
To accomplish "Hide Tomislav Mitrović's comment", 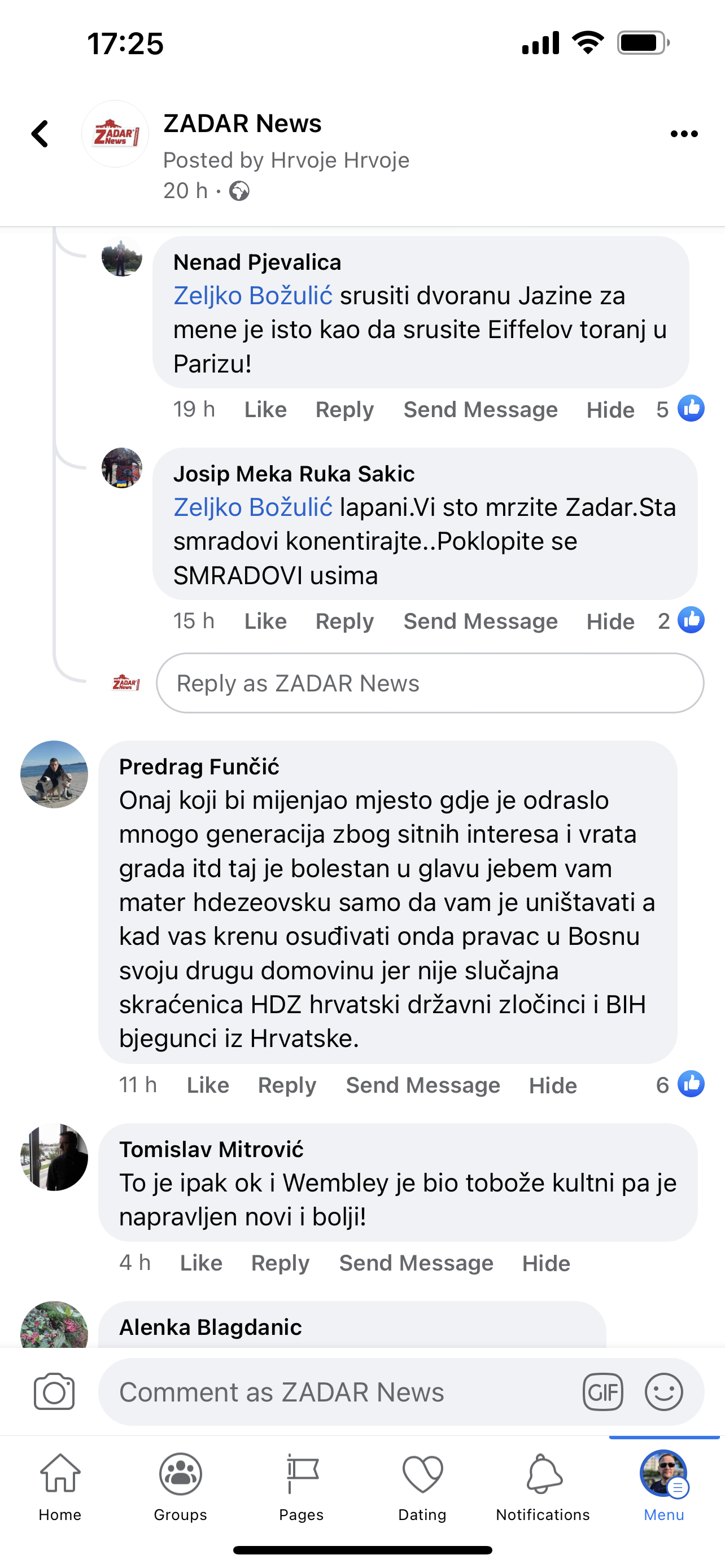I will tap(546, 1263).
